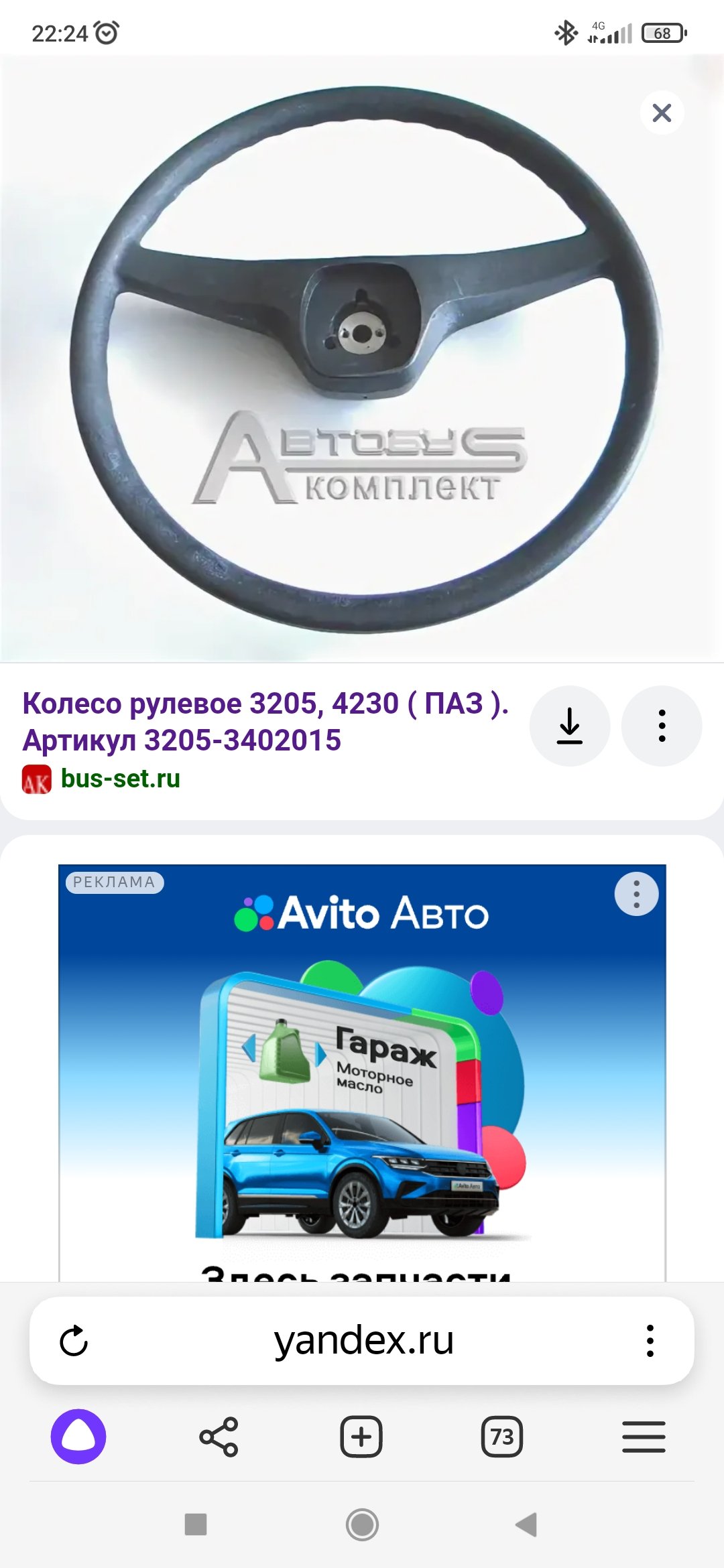Add a new browser tab
724x1568 pixels.
(361, 1437)
